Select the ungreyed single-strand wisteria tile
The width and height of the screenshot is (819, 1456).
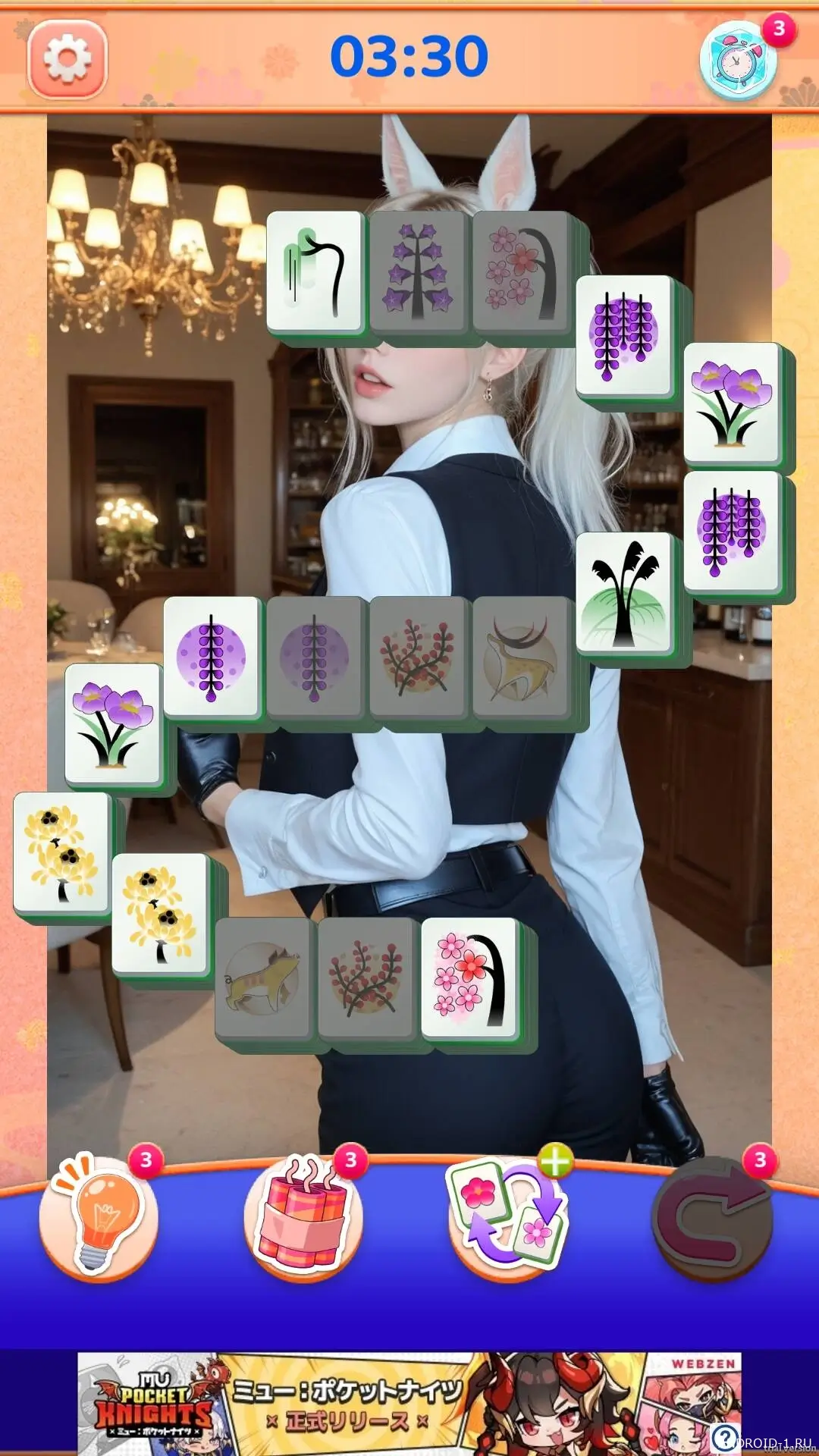(x=212, y=657)
